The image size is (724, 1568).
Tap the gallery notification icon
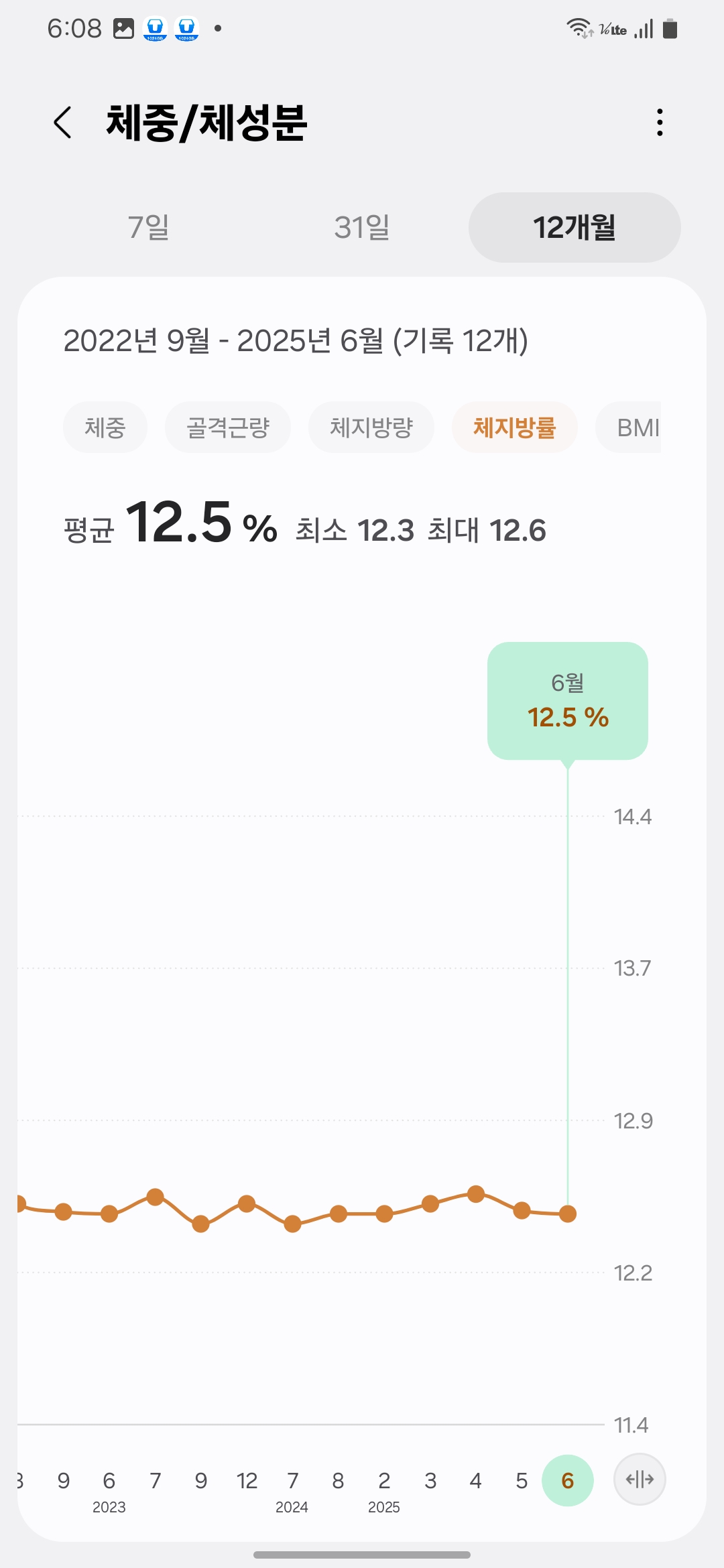123,27
